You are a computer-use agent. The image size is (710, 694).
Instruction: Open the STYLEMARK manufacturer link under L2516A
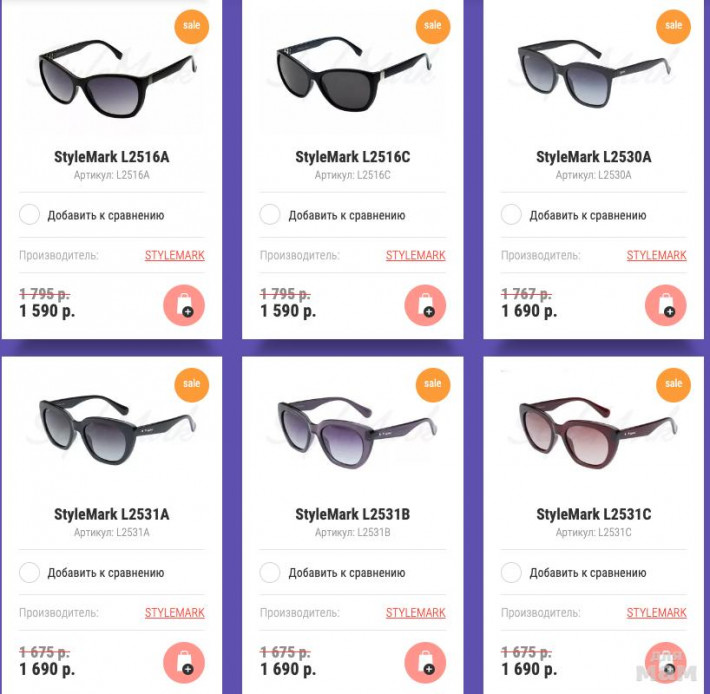[x=174, y=255]
